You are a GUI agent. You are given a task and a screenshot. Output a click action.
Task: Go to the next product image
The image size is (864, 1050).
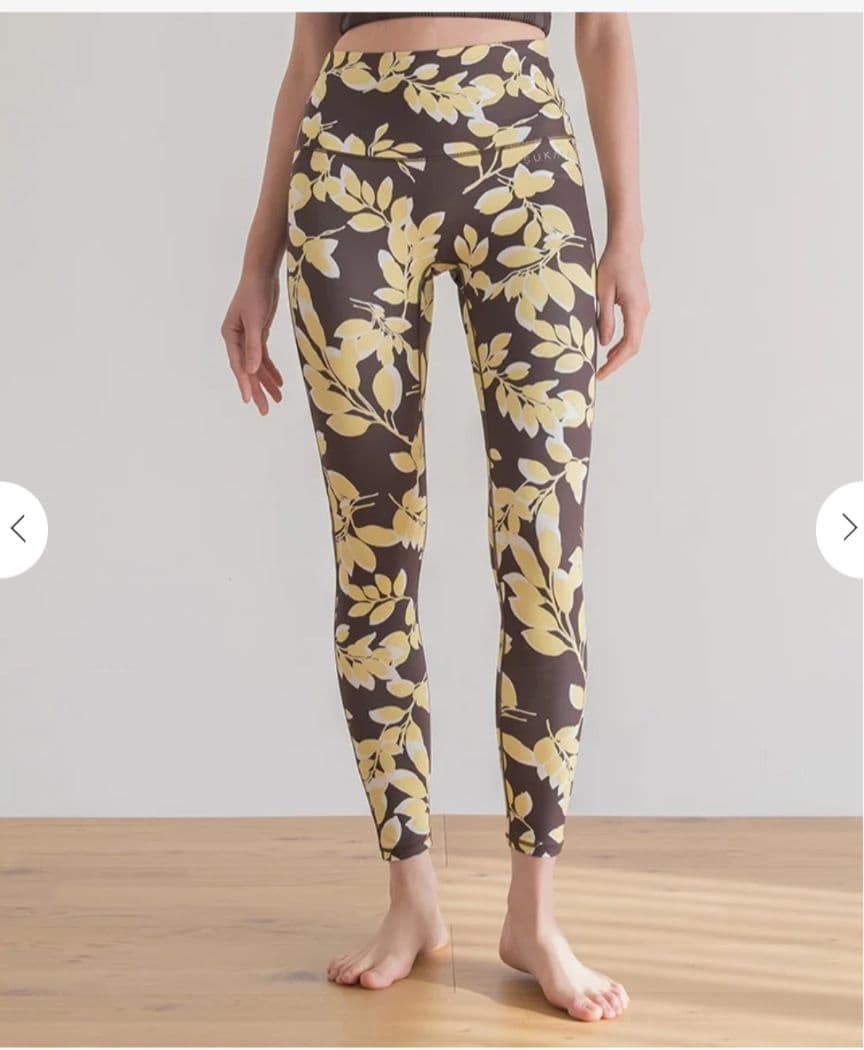(x=846, y=528)
